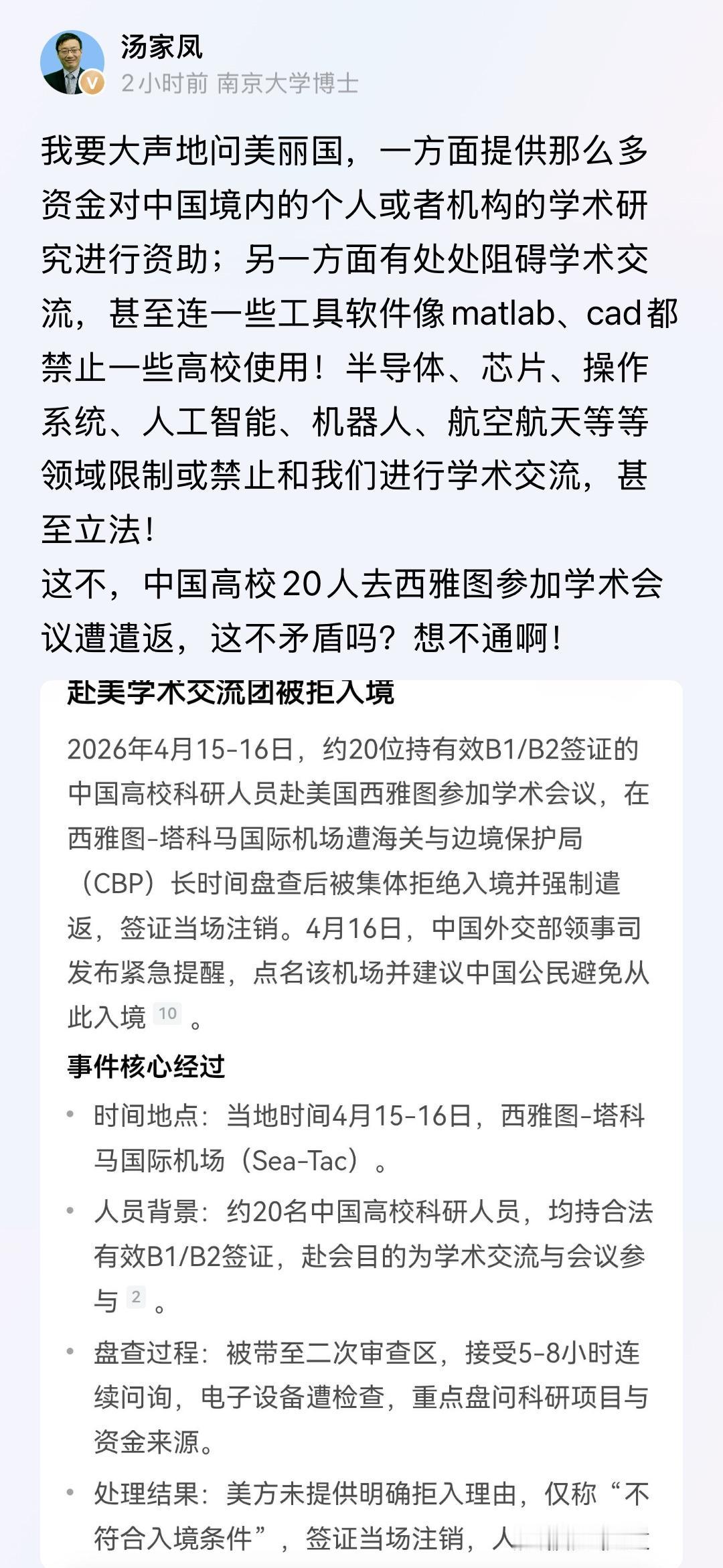Click the bullet dot beside 人员背景
Image resolution: width=723 pixels, height=1568 pixels.
coord(71,1210)
